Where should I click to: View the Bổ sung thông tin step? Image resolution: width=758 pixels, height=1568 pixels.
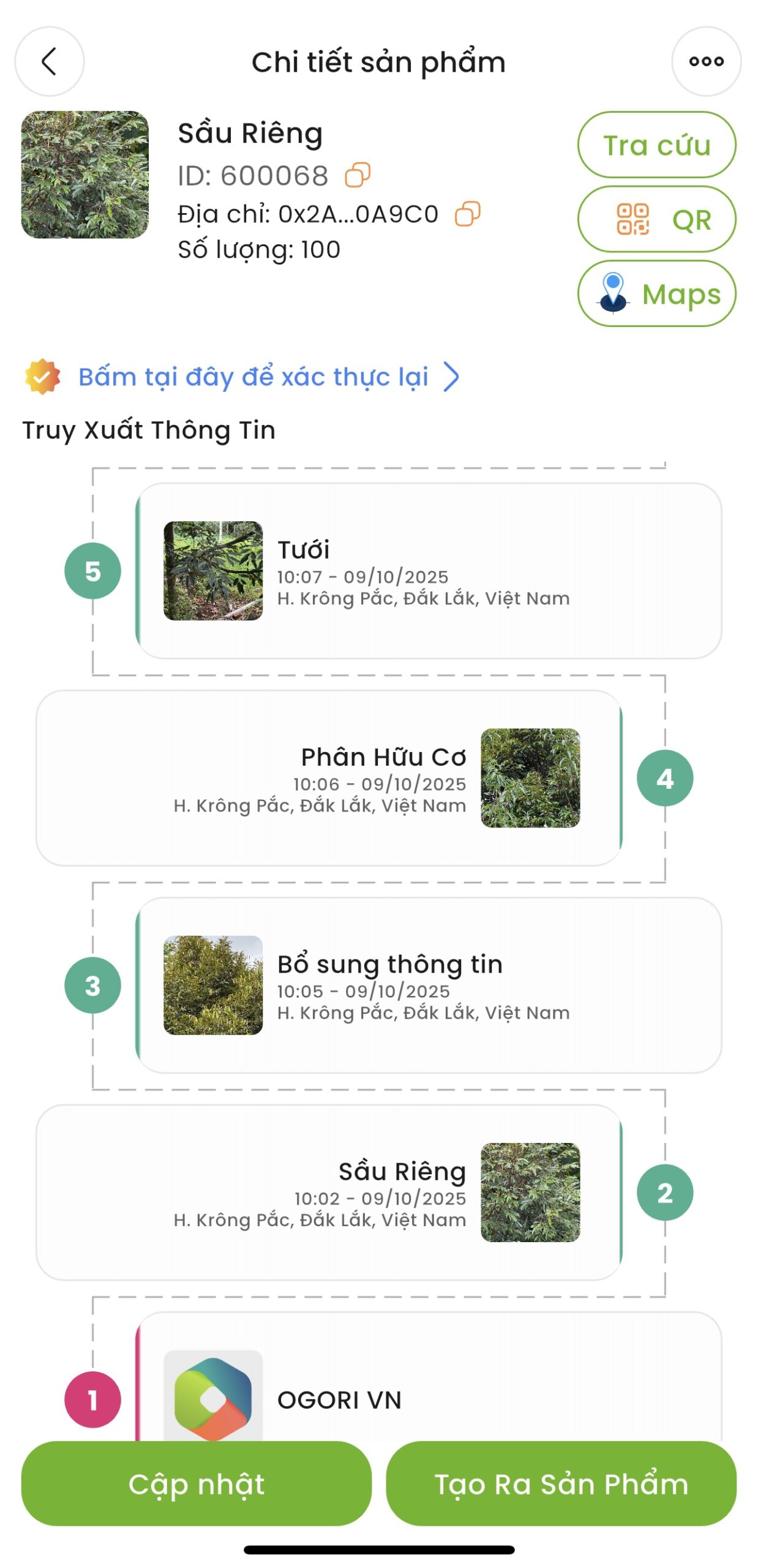pyautogui.click(x=427, y=985)
